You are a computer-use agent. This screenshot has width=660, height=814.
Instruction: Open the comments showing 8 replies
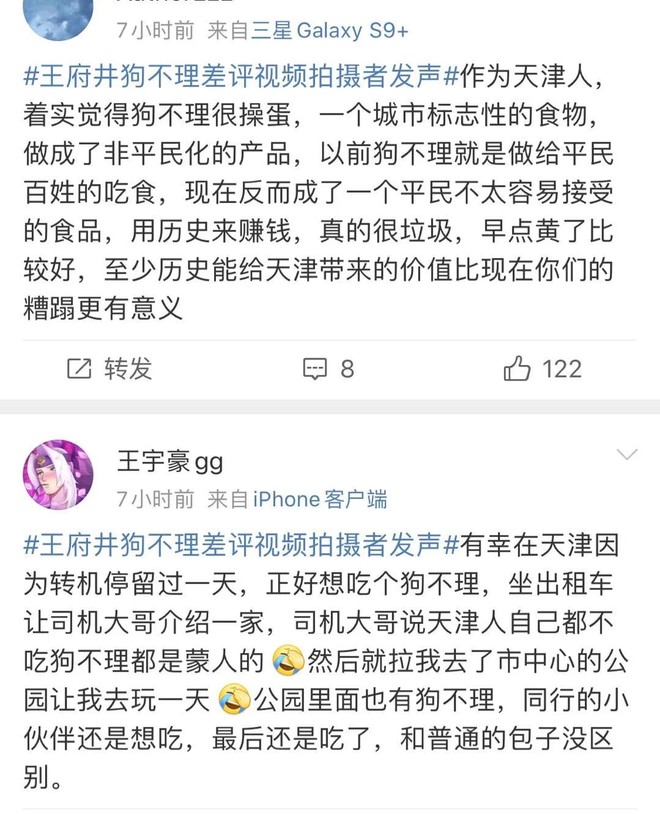point(329,369)
